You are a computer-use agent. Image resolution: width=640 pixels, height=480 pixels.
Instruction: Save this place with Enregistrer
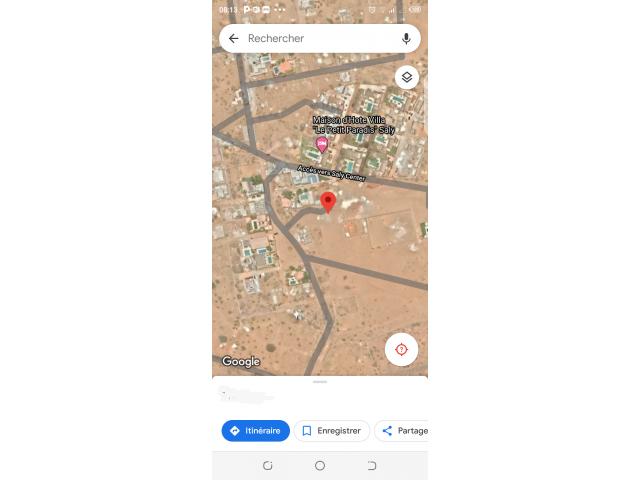332,431
